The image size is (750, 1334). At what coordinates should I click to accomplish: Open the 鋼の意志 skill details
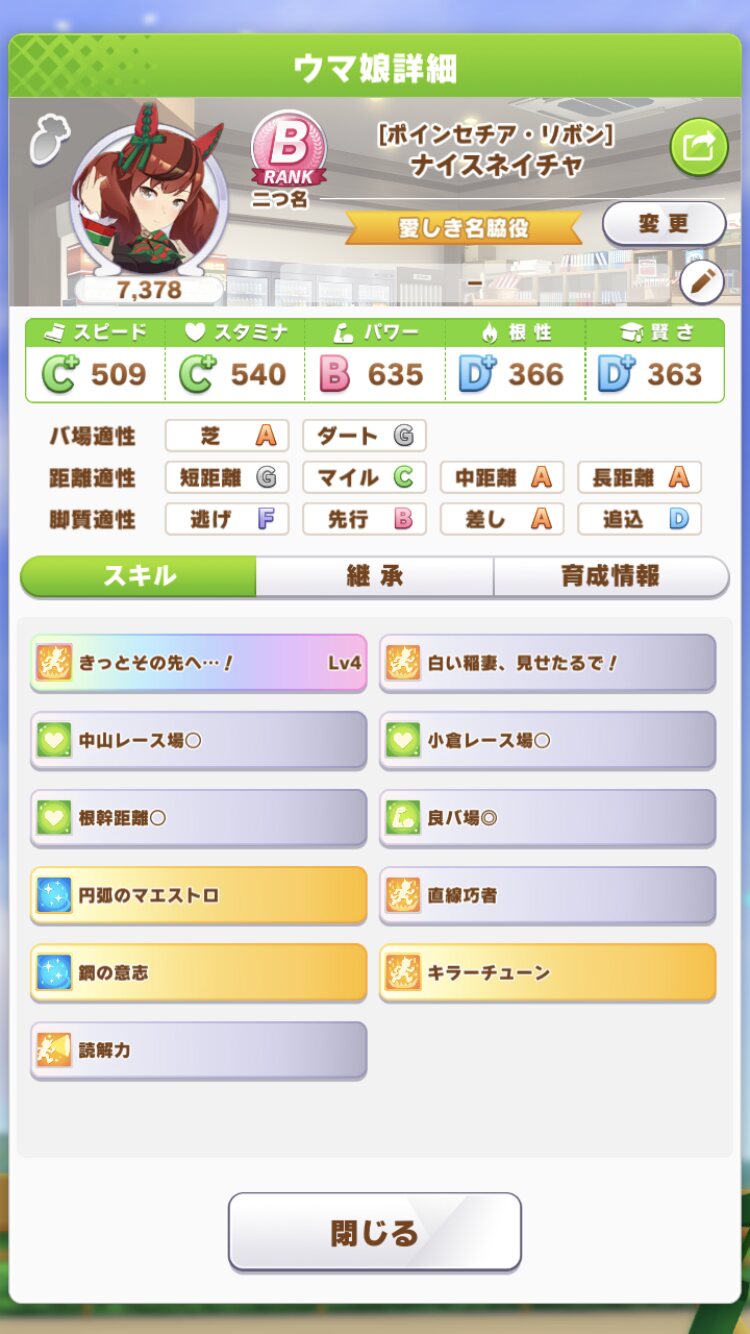pos(199,972)
